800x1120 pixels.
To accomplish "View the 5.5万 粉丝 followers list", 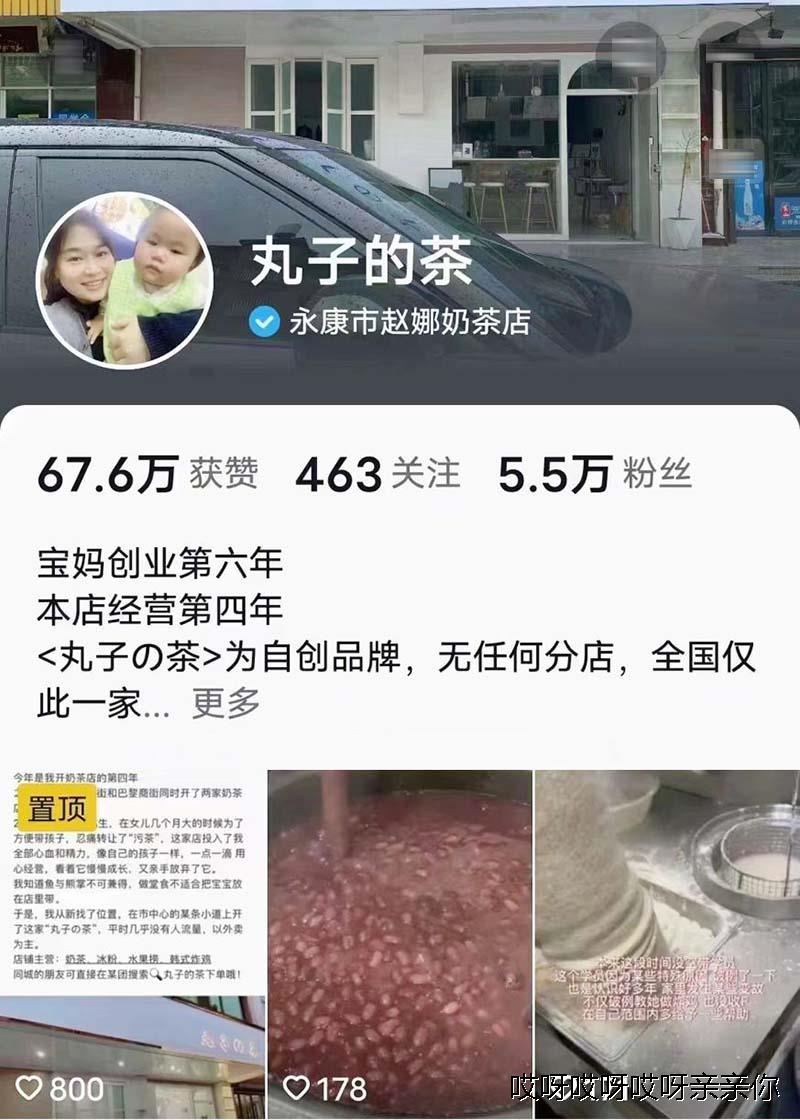I will coord(594,474).
